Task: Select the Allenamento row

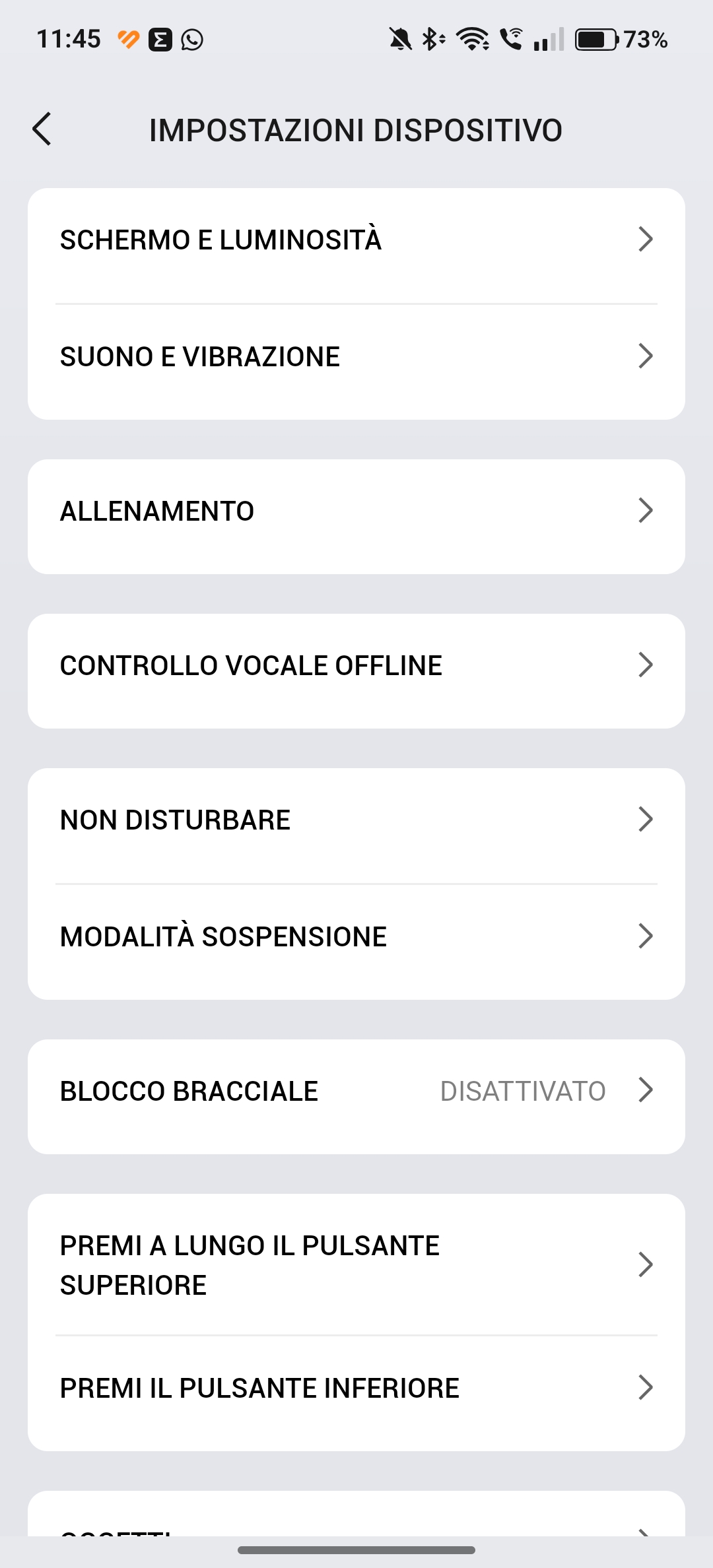Action: point(356,517)
